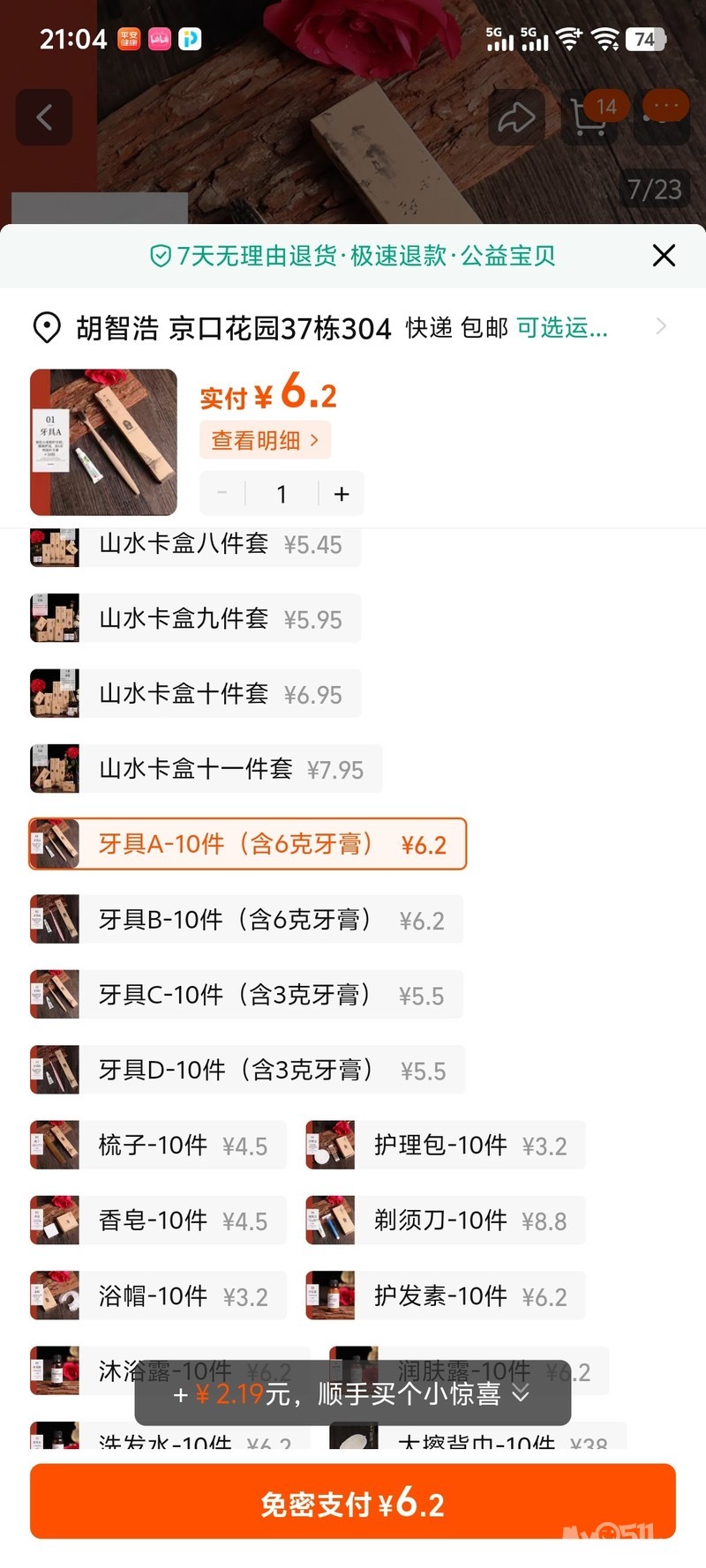Choose 牙具B-10件（含6克牙膏）option

click(246, 920)
